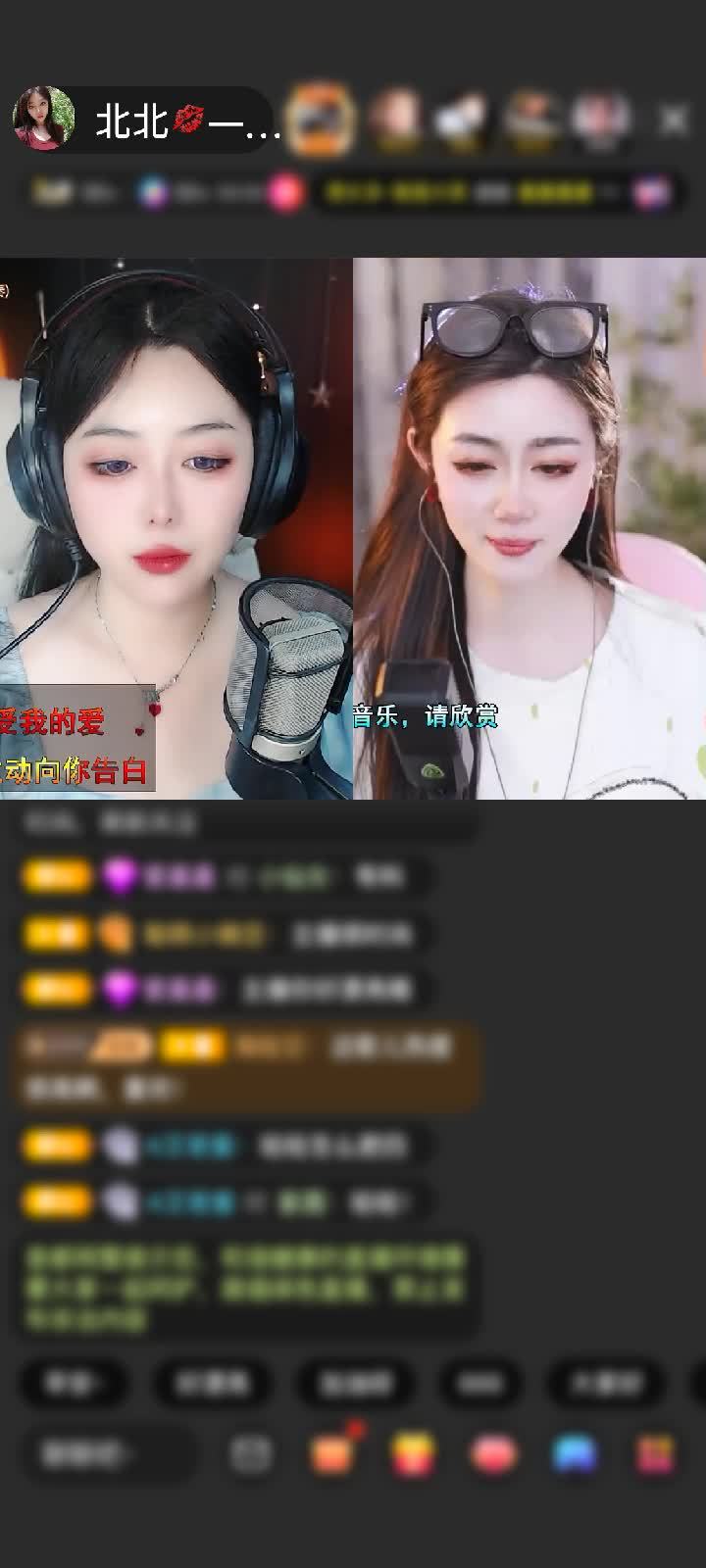Open the left host video tile

tap(176, 529)
